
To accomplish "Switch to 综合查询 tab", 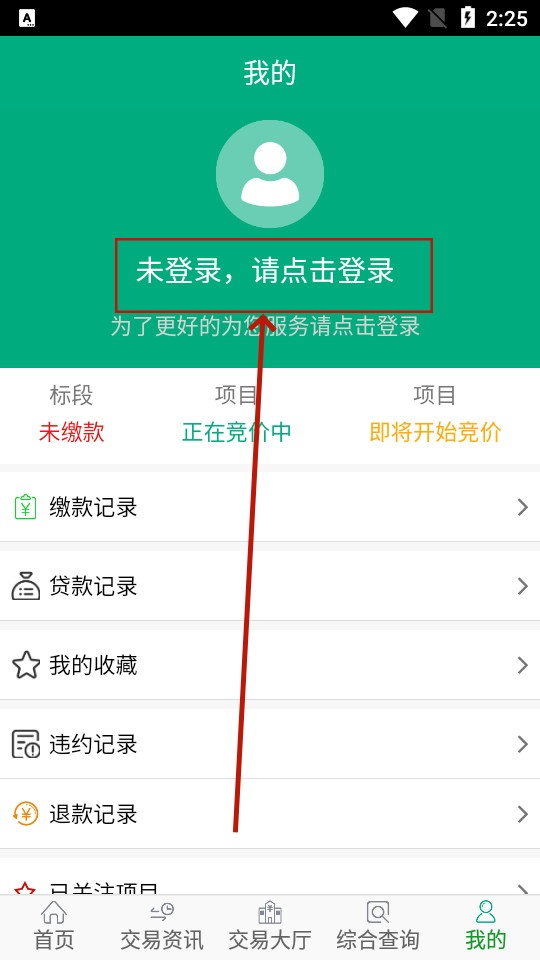I will (378, 926).
